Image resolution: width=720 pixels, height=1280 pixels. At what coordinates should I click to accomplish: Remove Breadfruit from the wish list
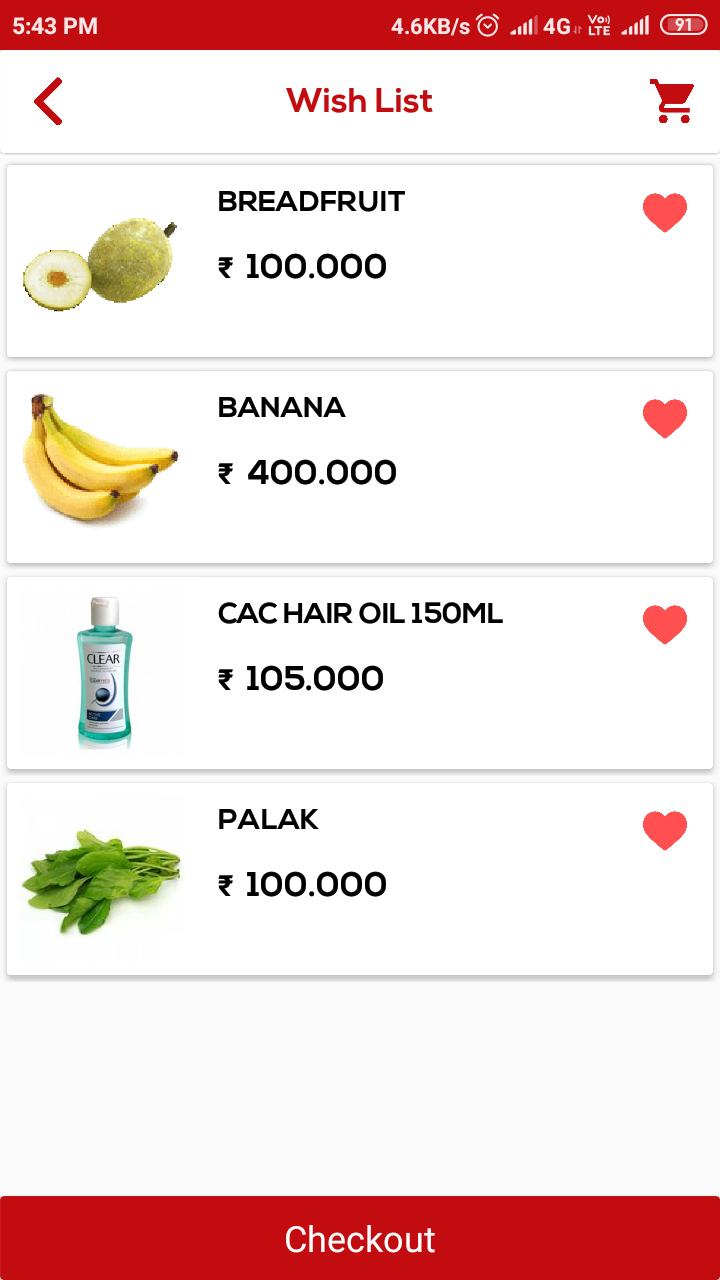[x=664, y=213]
